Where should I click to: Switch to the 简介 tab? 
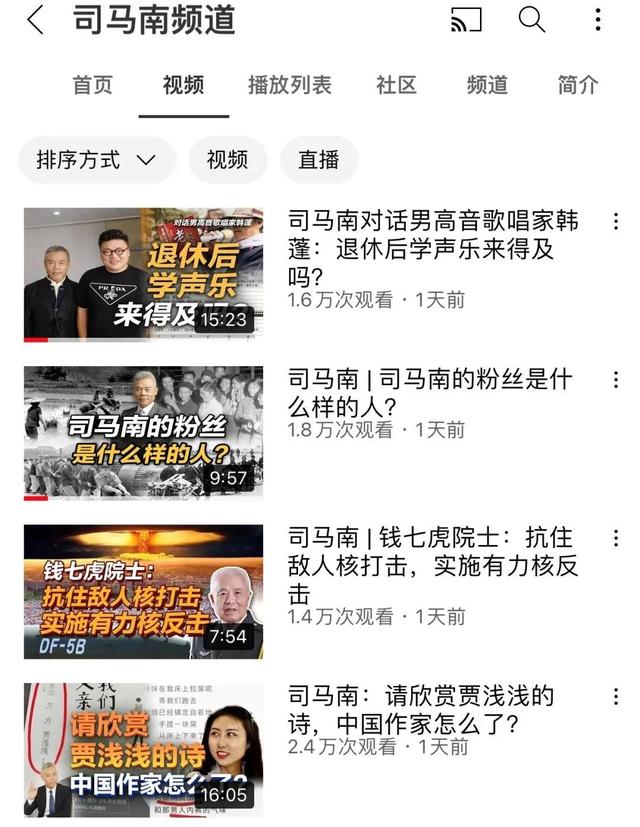[577, 85]
